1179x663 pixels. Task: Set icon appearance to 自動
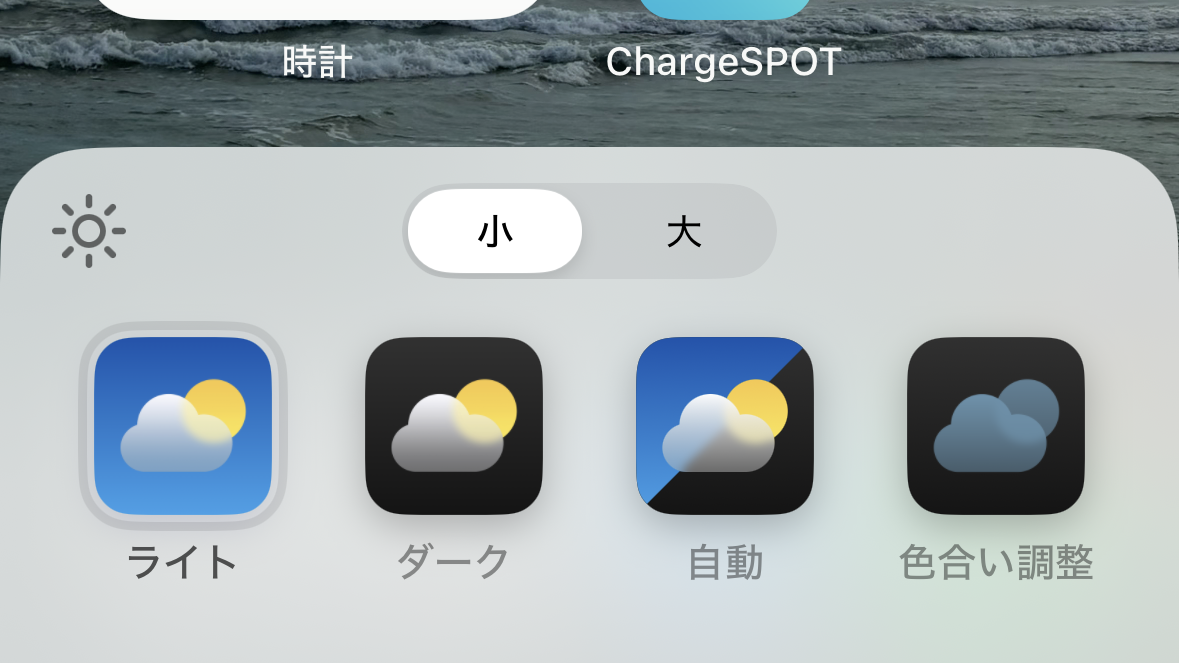click(x=725, y=426)
